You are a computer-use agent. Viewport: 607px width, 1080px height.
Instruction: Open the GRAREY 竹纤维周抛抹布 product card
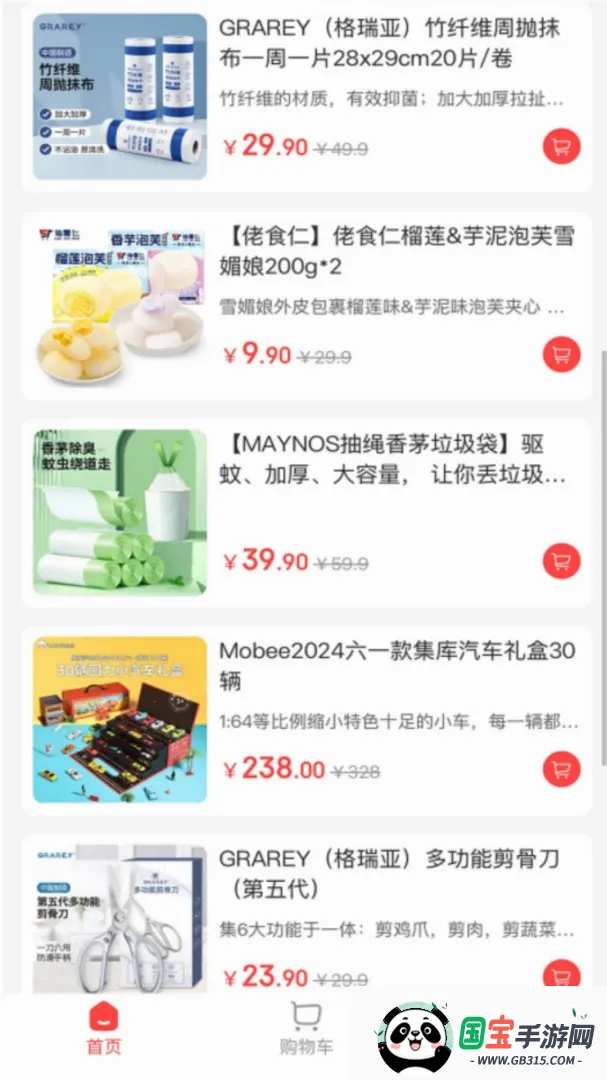point(307,96)
